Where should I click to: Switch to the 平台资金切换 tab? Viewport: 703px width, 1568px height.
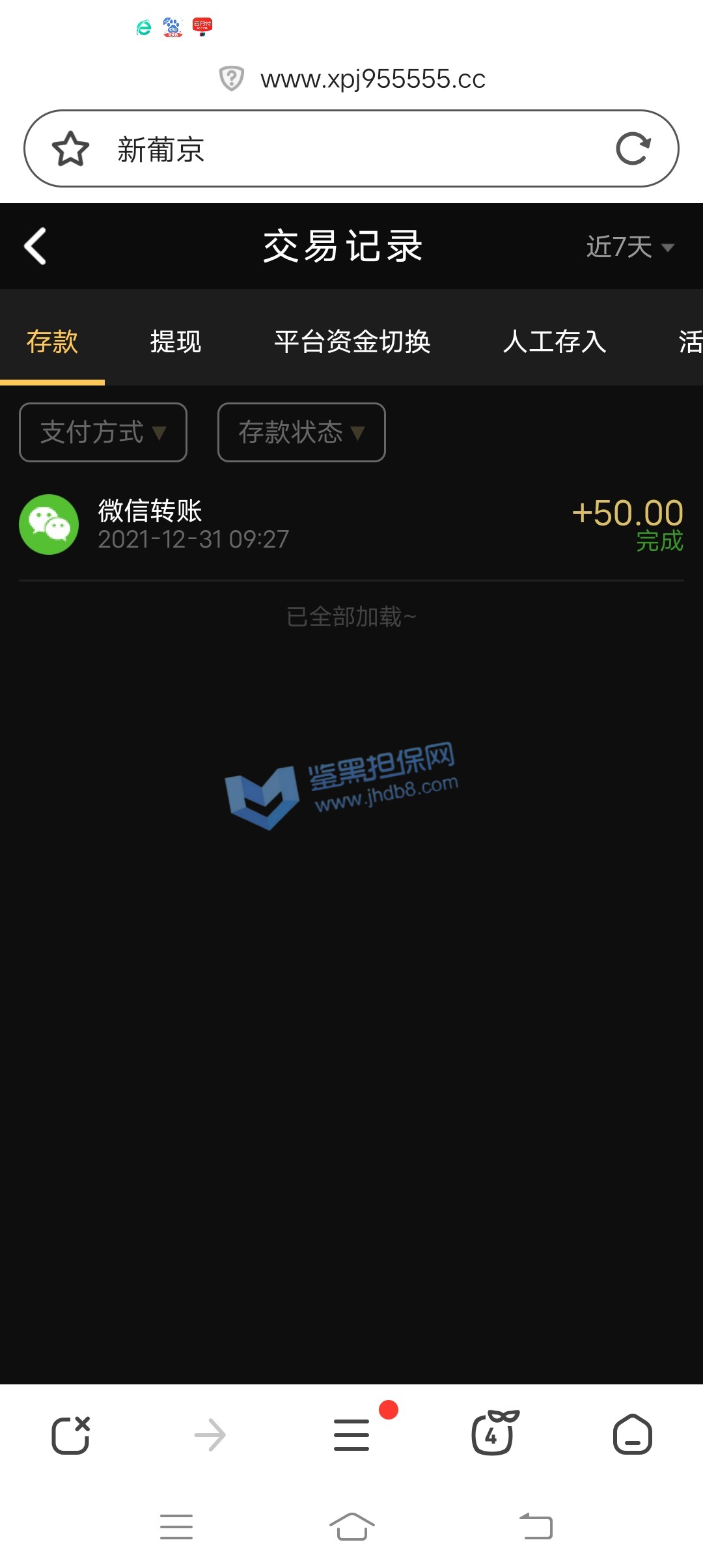point(352,341)
